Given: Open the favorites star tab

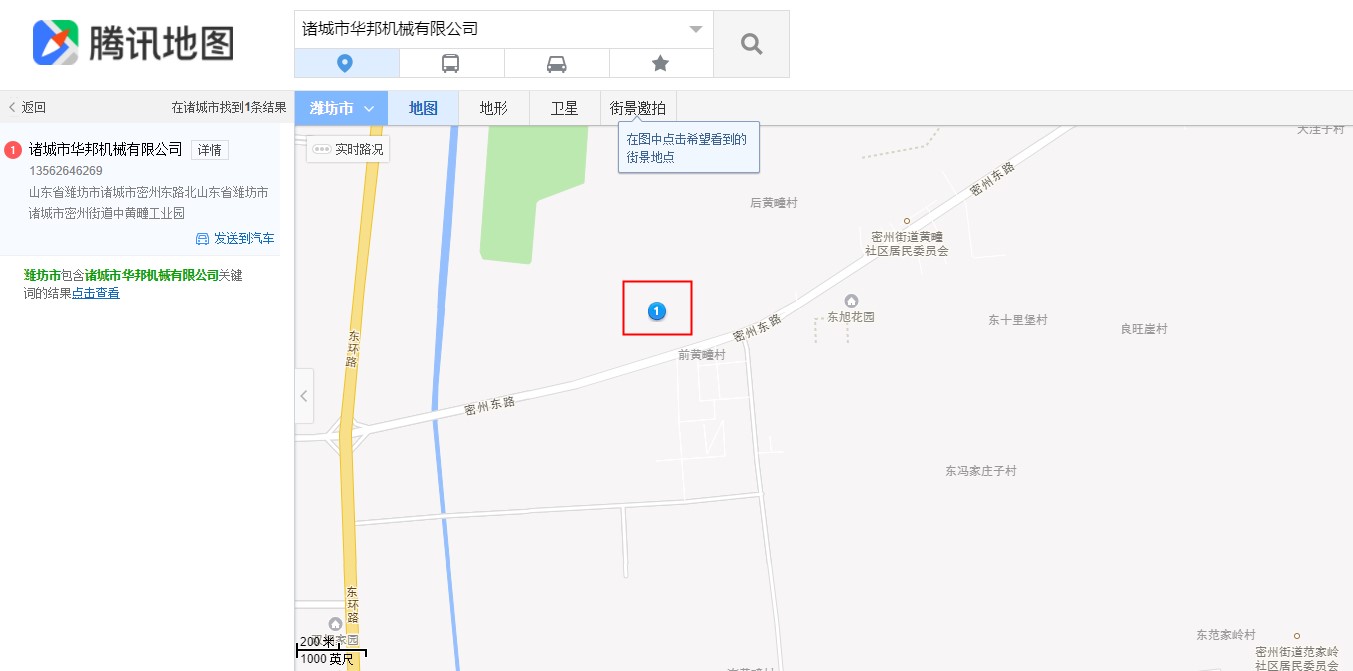Looking at the screenshot, I should (660, 63).
